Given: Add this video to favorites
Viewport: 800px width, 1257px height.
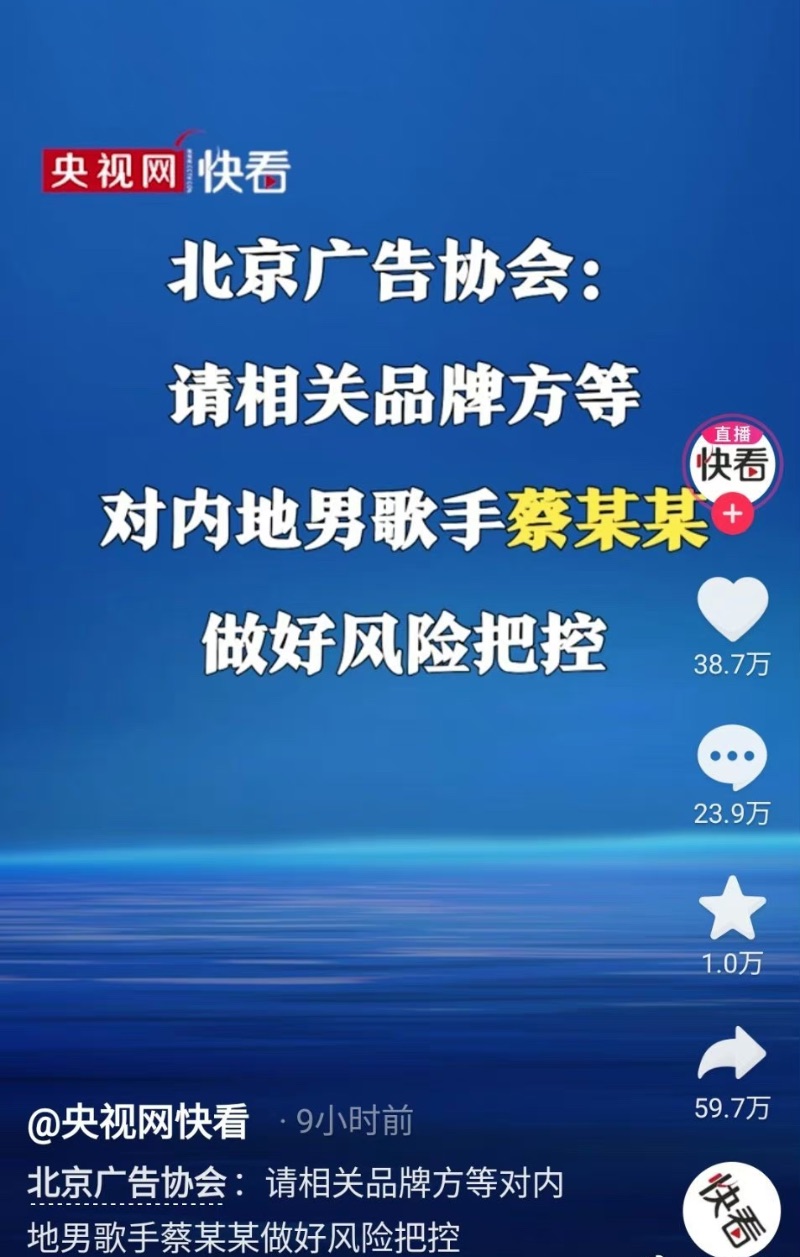Looking at the screenshot, I should [732, 908].
